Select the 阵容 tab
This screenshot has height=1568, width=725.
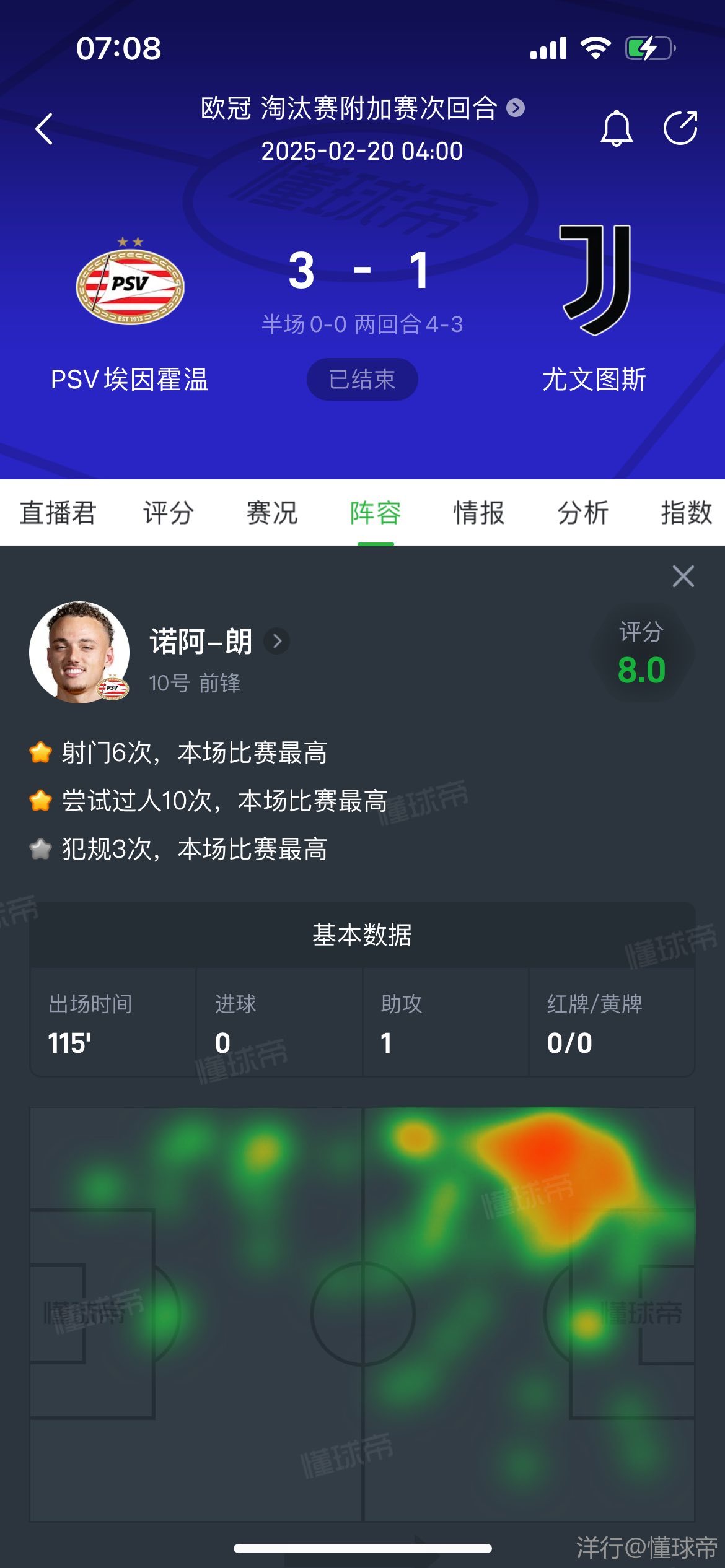[376, 513]
